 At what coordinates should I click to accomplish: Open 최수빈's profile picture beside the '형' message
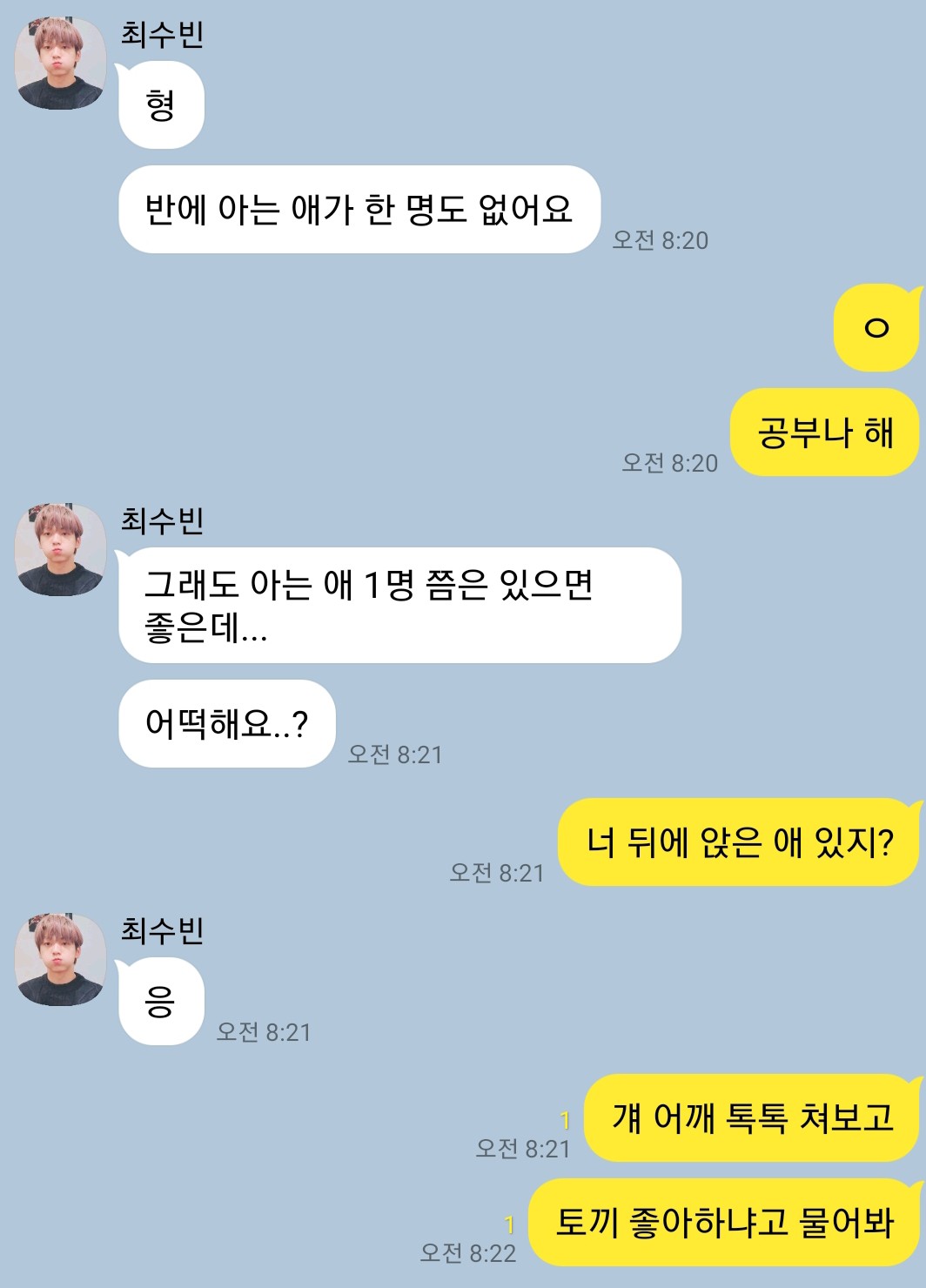60,64
